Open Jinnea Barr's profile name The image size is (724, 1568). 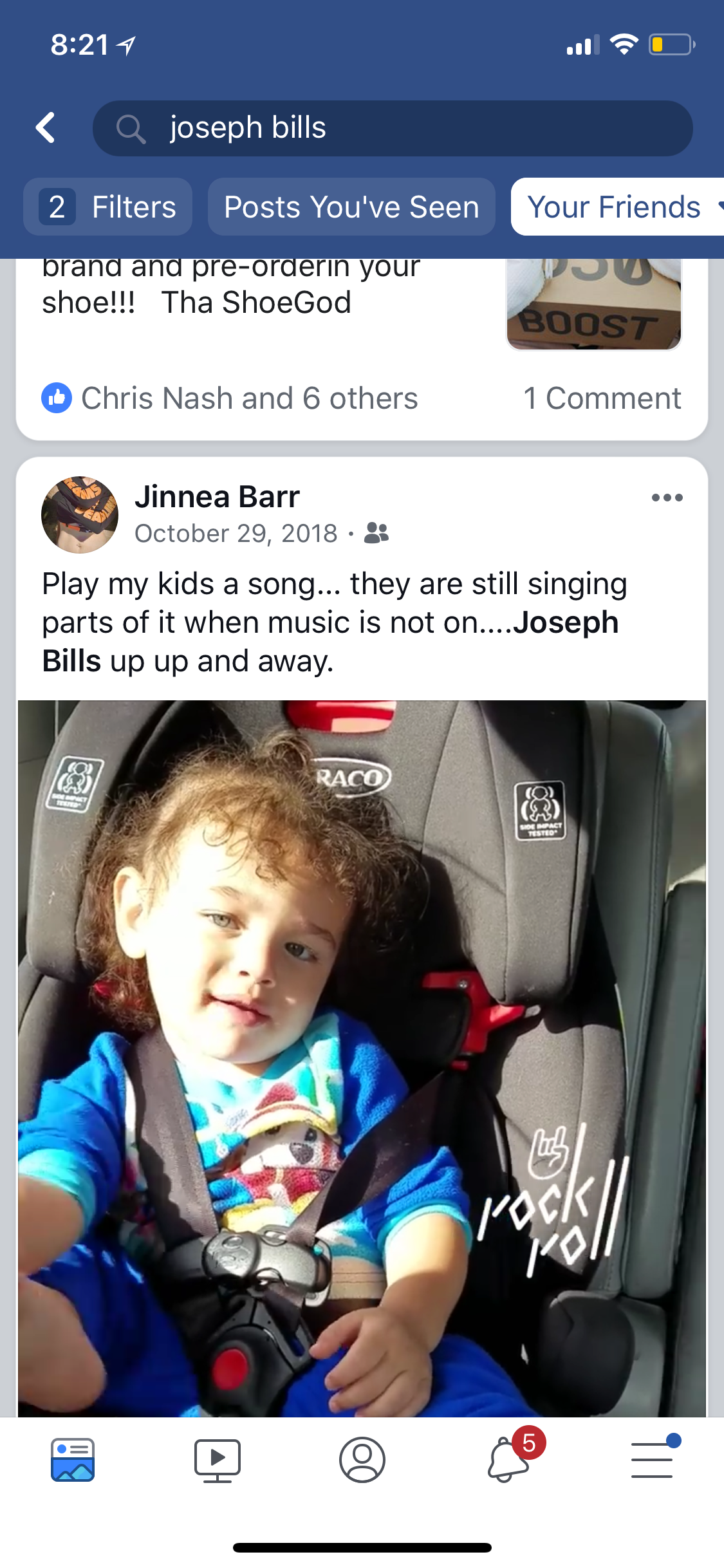pyautogui.click(x=217, y=498)
